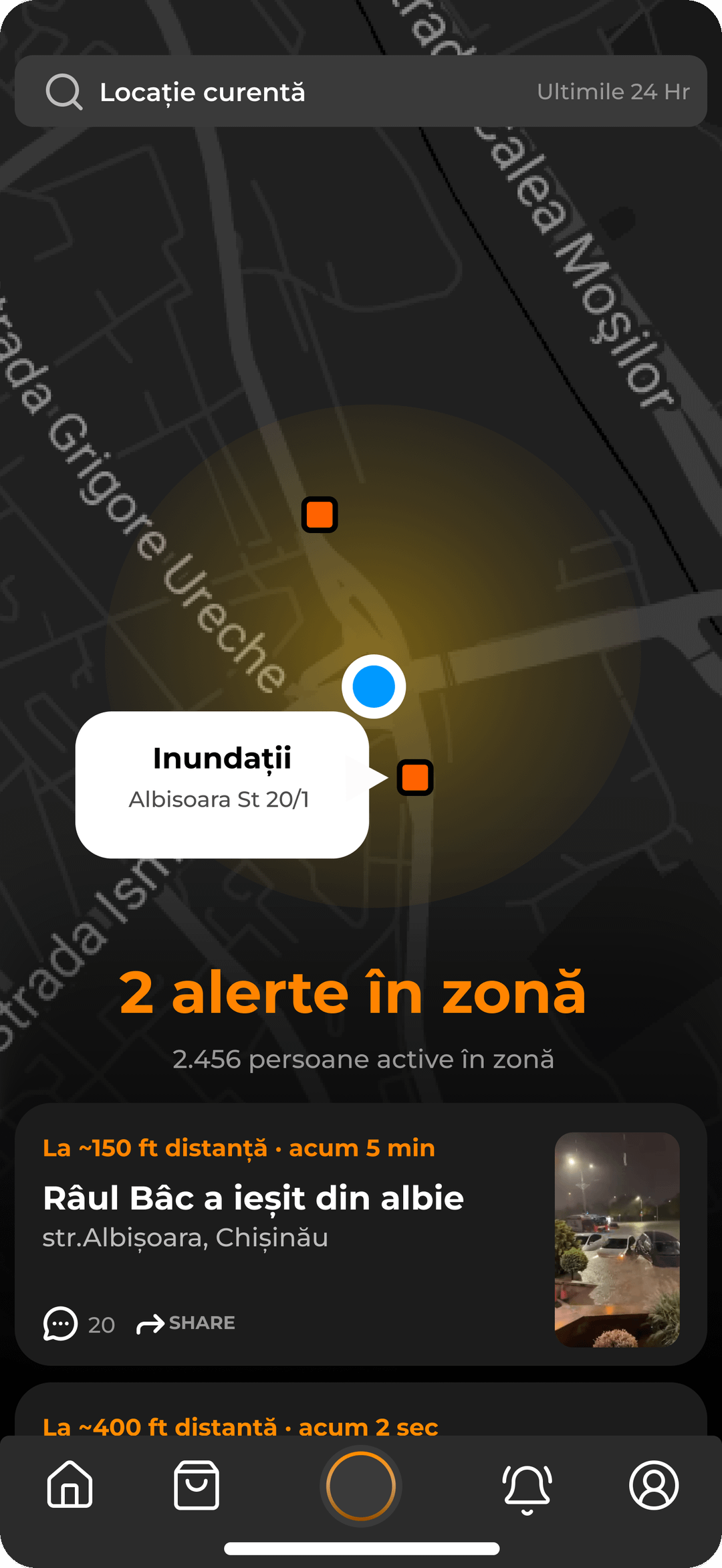Change the Ultimile 24 Hr time filter
This screenshot has height=1568, width=722.
612,92
